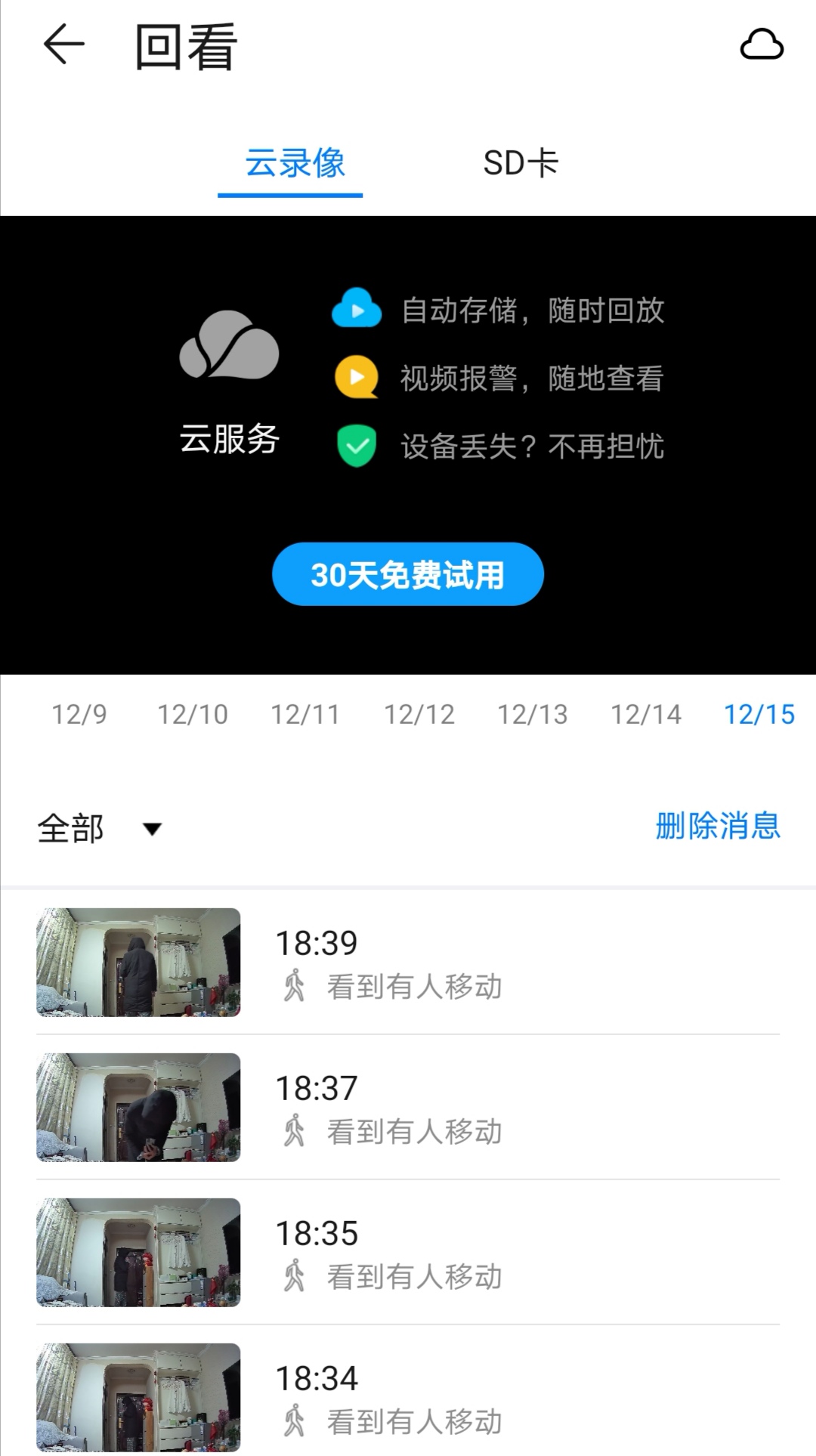
Task: Click the green shield device-protection icon
Action: coord(355,447)
